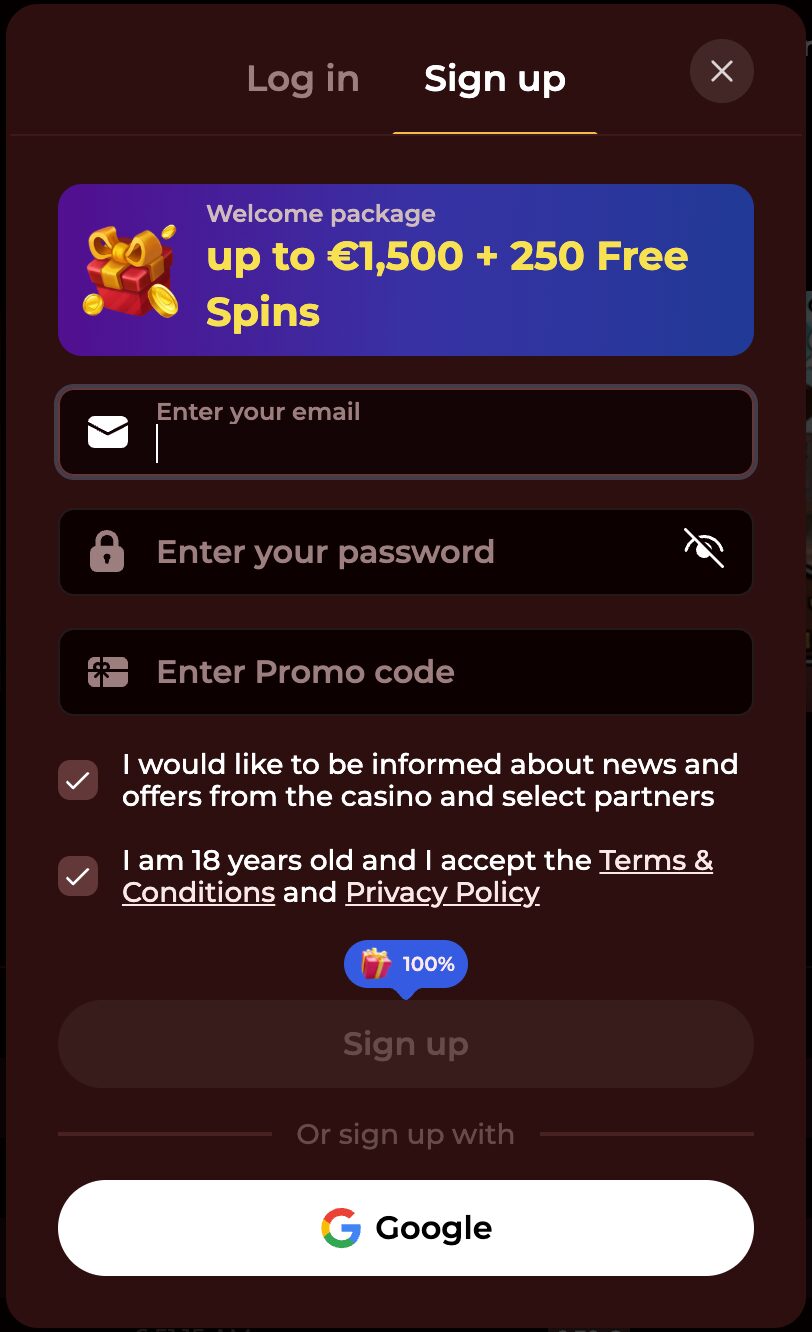Uncheck the news and offers checkbox
812x1332 pixels.
pos(78,780)
